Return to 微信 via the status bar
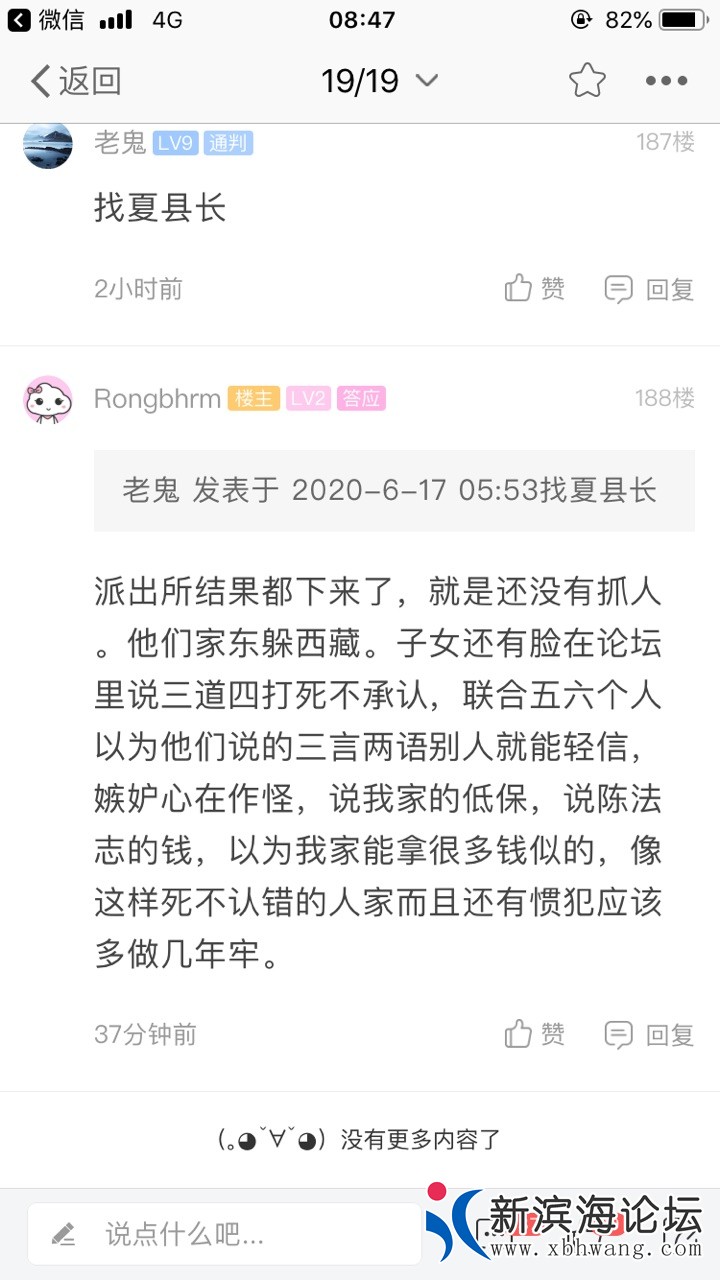The image size is (720, 1280). coord(47,20)
